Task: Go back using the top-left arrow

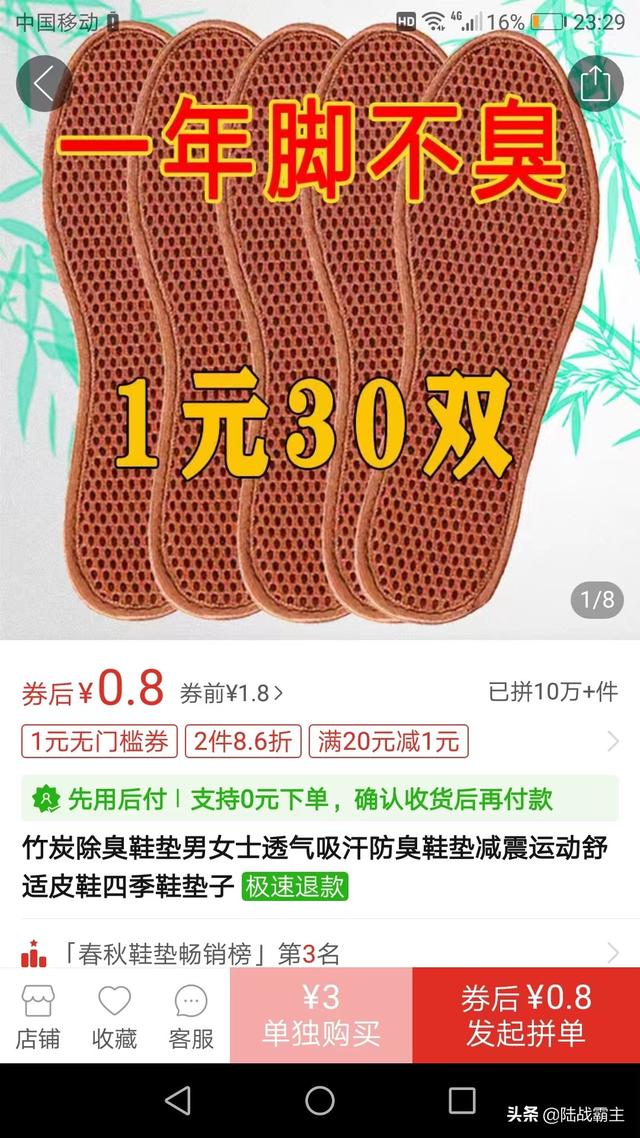Action: 43,84
